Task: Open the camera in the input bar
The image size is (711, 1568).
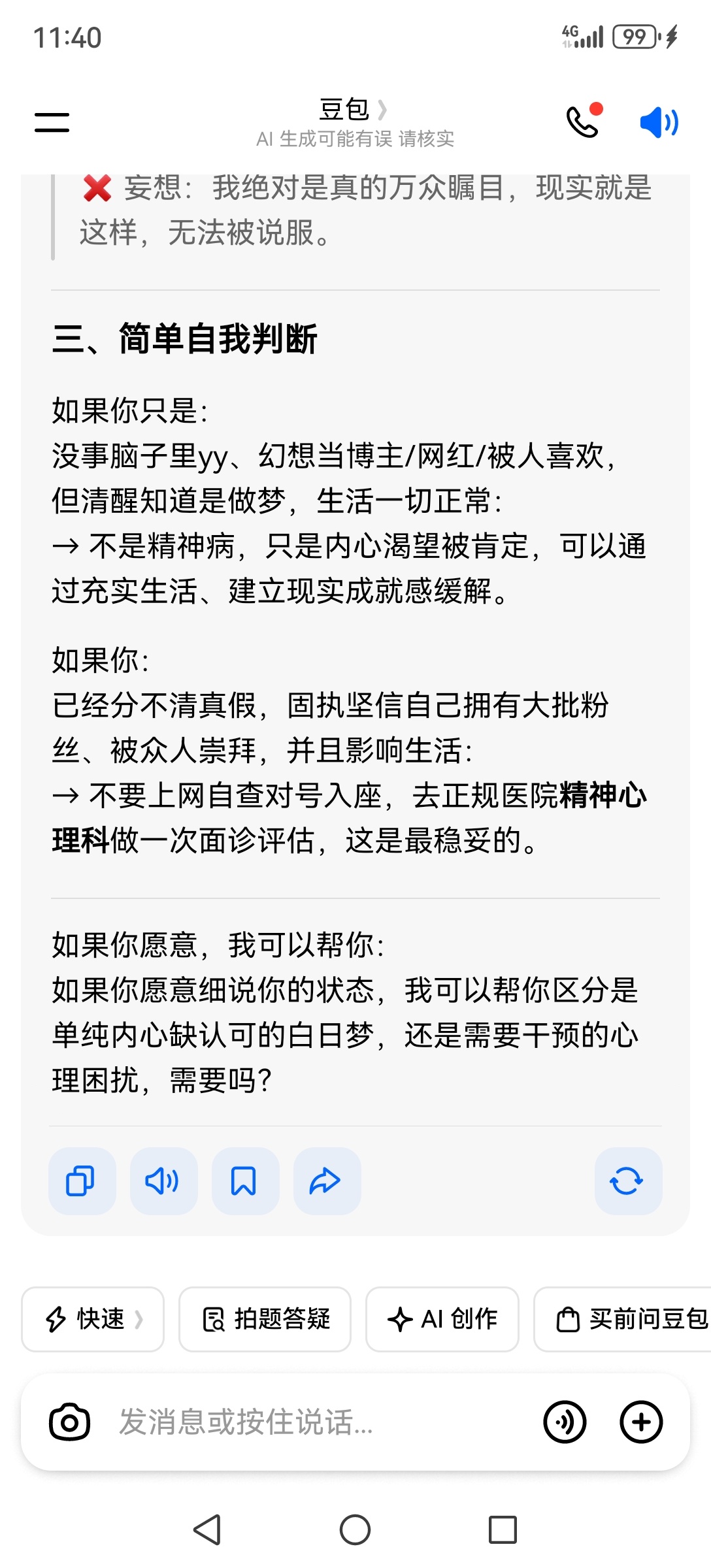Action: [69, 1422]
